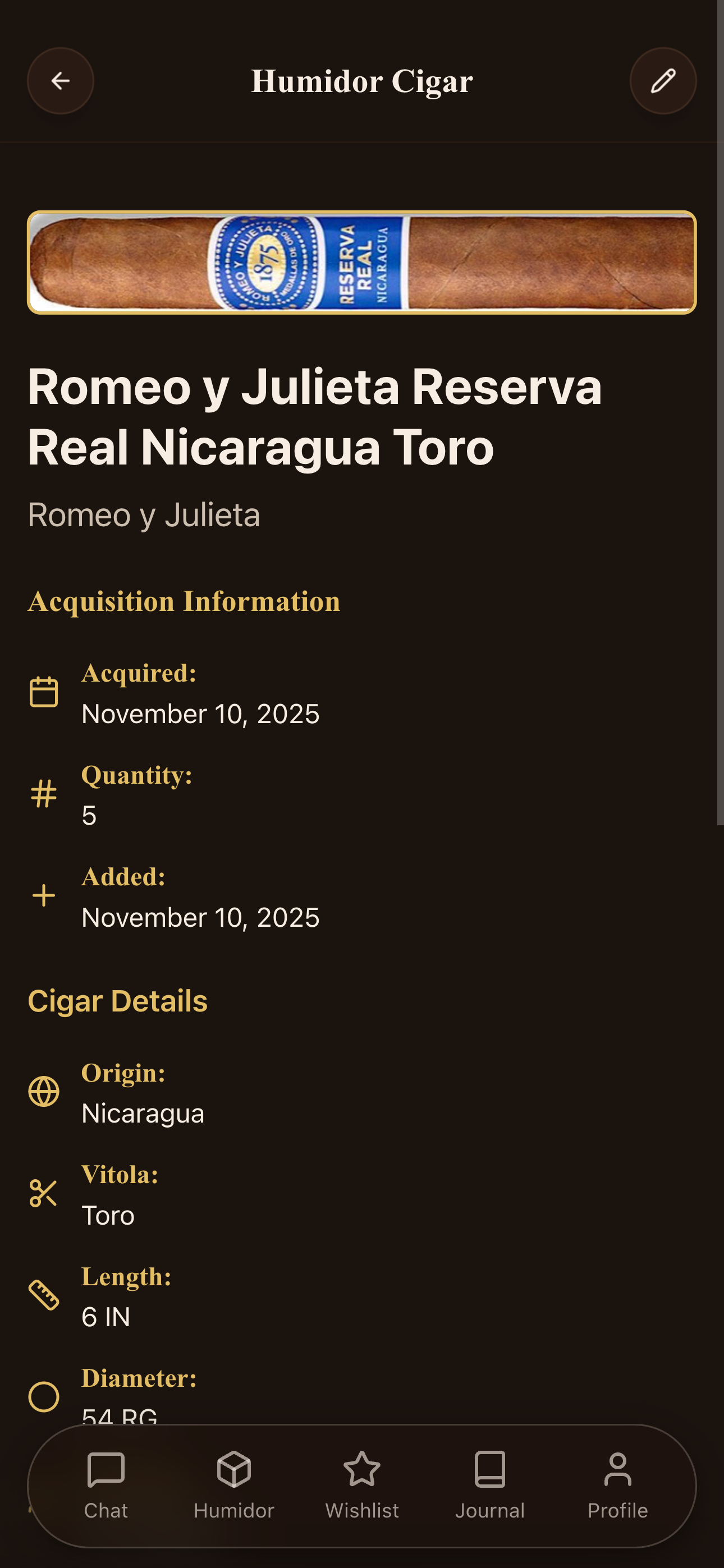This screenshot has width=724, height=1568.
Task: Go back with the arrow icon
Action: pyautogui.click(x=60, y=81)
